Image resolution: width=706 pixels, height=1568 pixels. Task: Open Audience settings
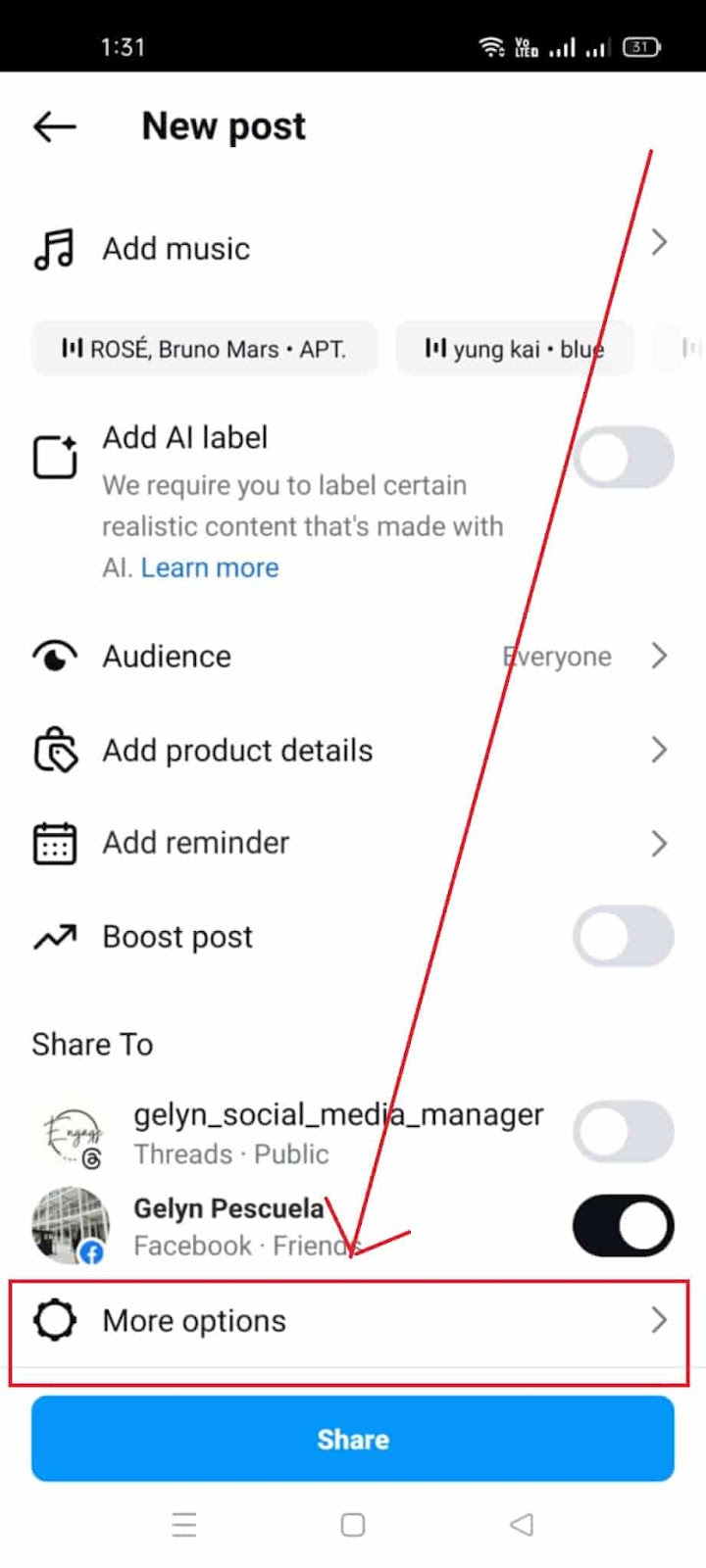coord(353,656)
